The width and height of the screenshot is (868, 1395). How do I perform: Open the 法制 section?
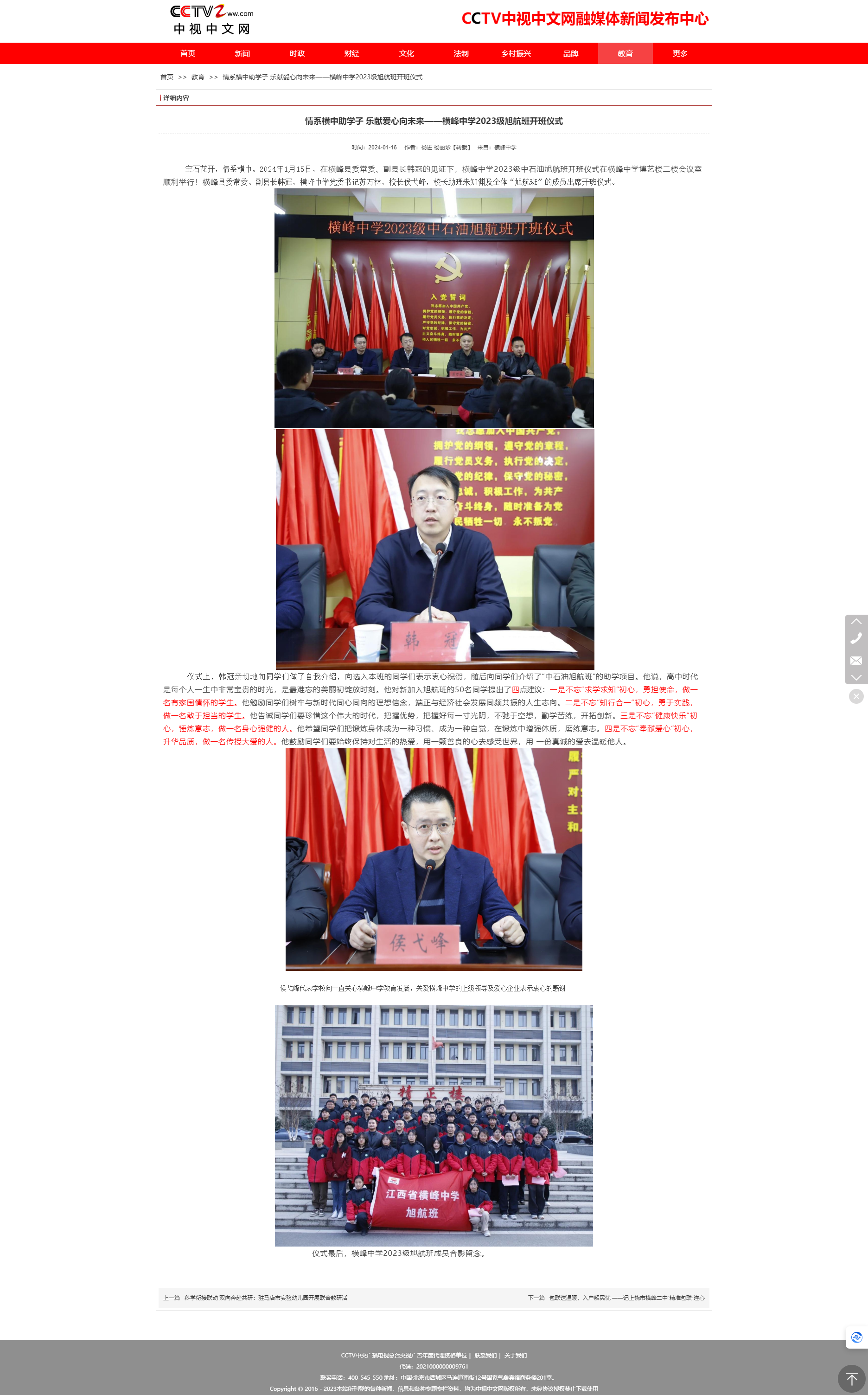click(461, 53)
